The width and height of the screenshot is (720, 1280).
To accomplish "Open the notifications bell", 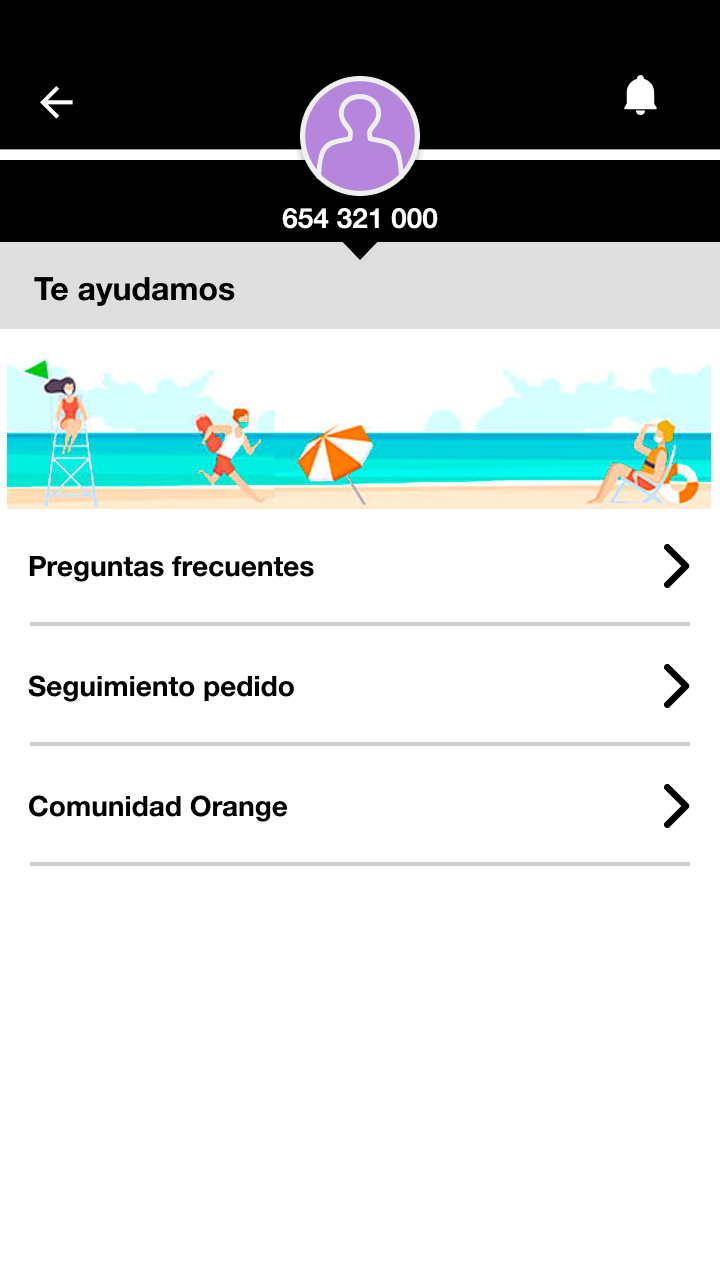I will [640, 96].
